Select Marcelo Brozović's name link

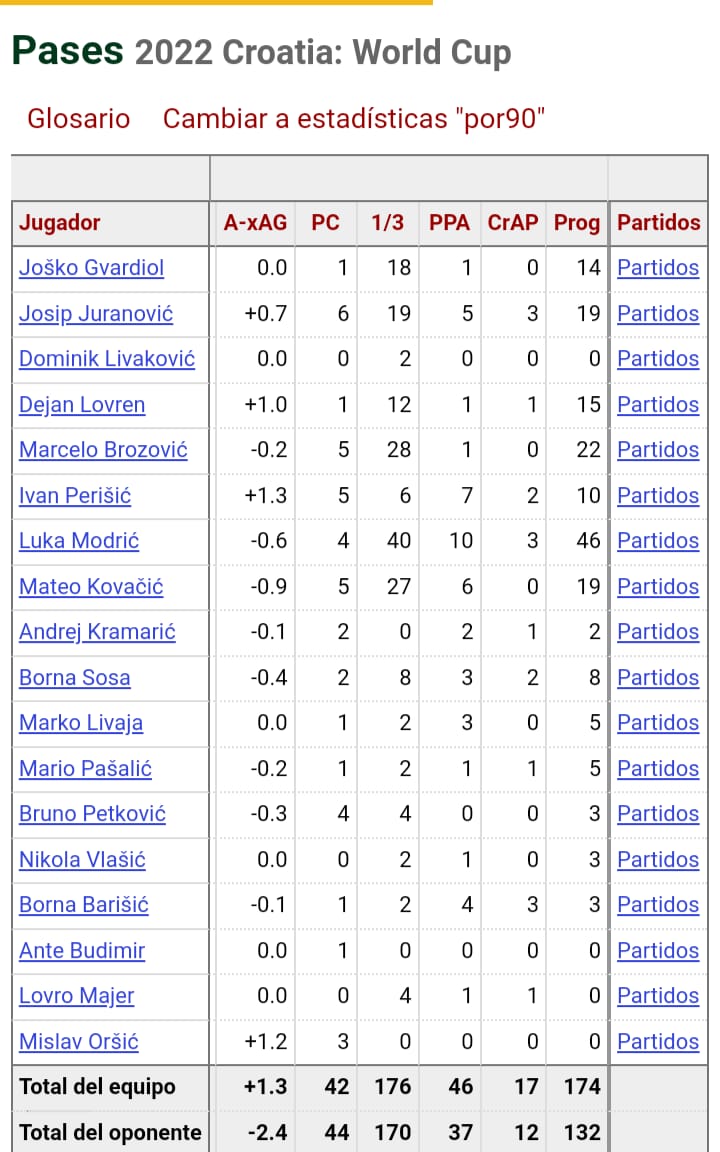pyautogui.click(x=103, y=449)
